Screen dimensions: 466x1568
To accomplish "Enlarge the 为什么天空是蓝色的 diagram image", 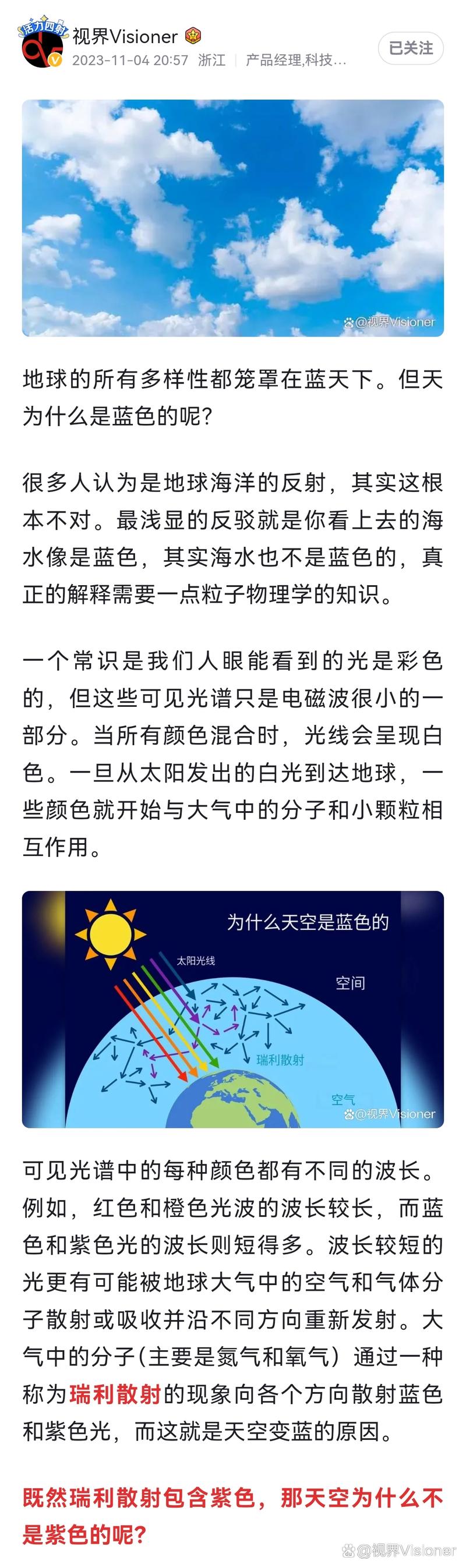I will (x=232, y=1009).
